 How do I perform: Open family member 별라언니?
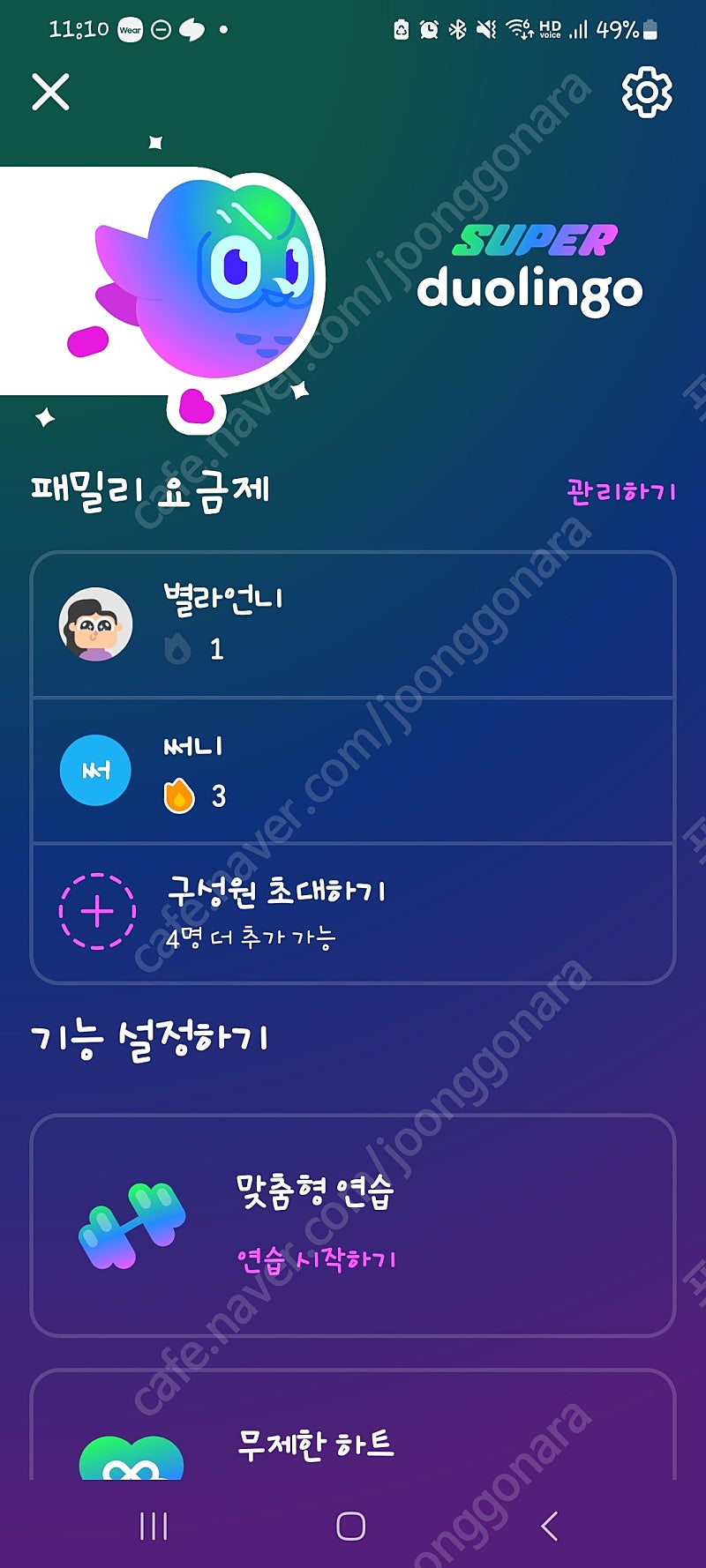pyautogui.click(x=353, y=624)
